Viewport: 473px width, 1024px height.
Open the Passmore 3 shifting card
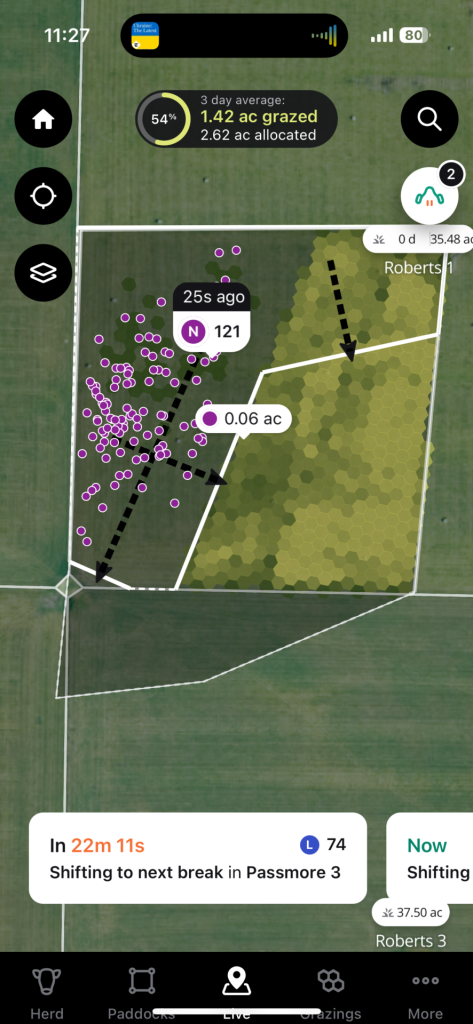198,858
